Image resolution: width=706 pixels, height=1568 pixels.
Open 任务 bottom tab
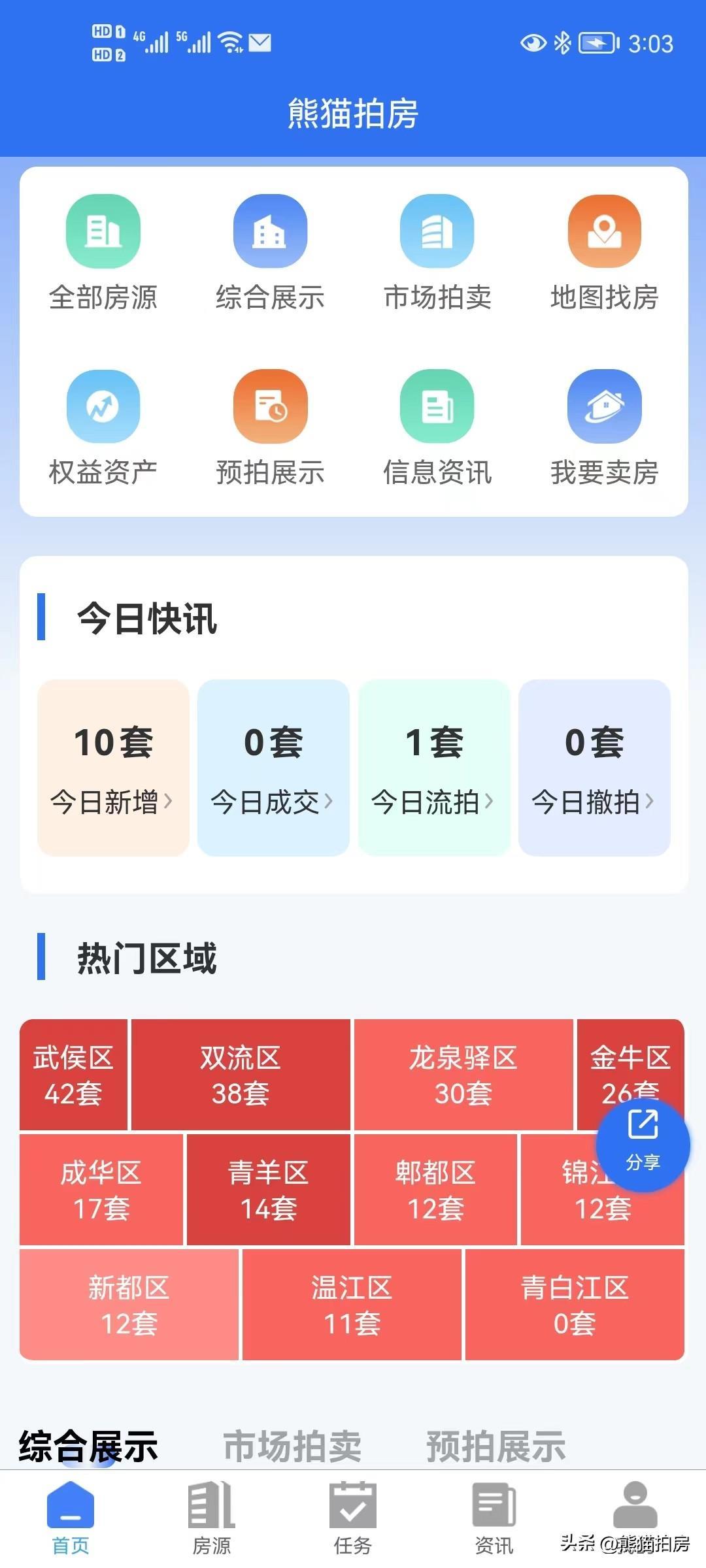(352, 1517)
